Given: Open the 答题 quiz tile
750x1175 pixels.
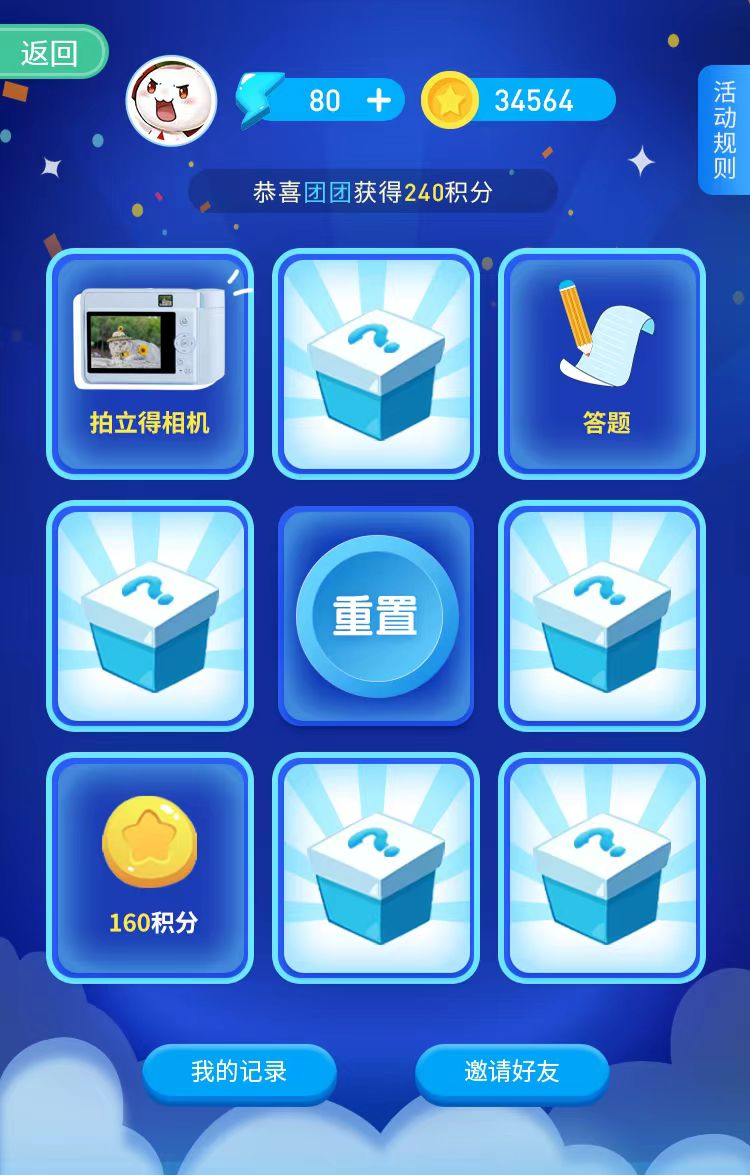Looking at the screenshot, I should tap(602, 364).
